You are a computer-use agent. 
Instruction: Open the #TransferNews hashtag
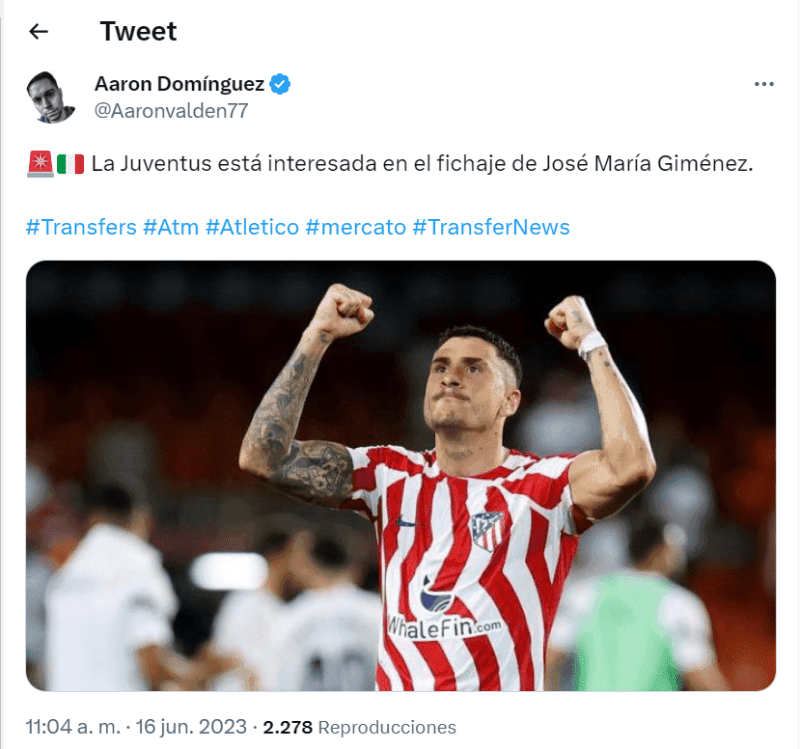coord(491,227)
